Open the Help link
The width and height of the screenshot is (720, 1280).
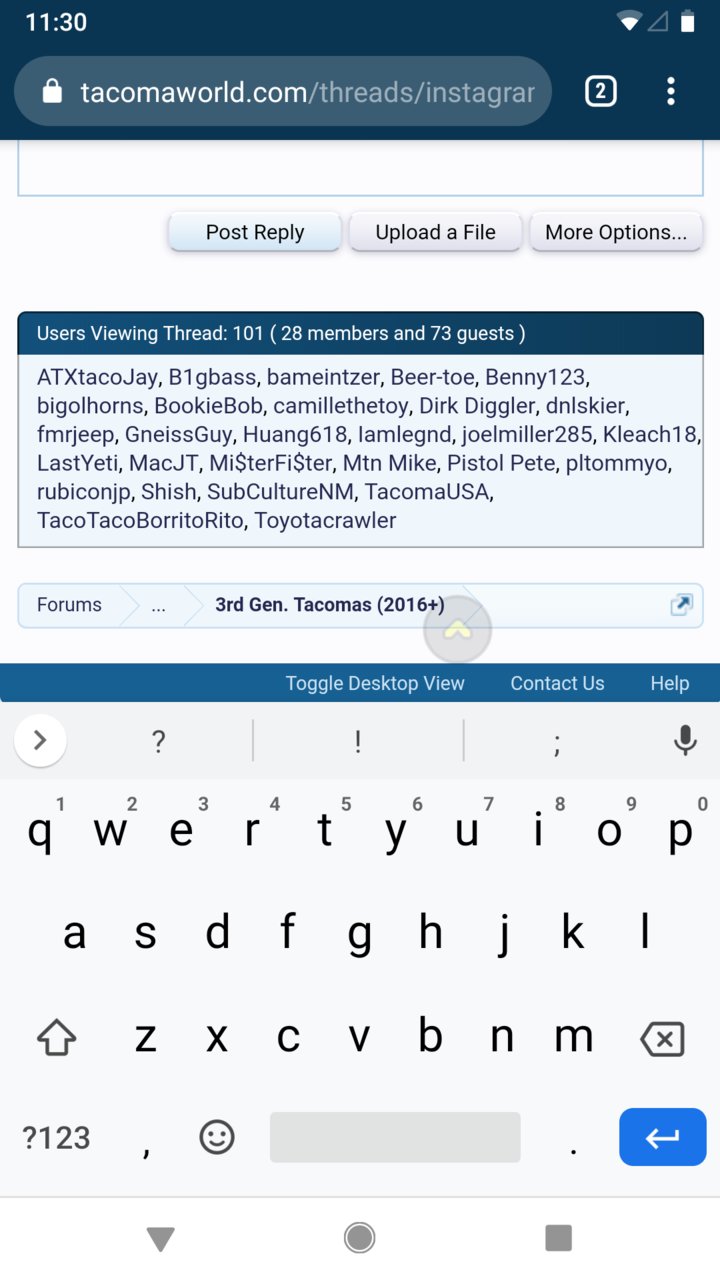(670, 683)
